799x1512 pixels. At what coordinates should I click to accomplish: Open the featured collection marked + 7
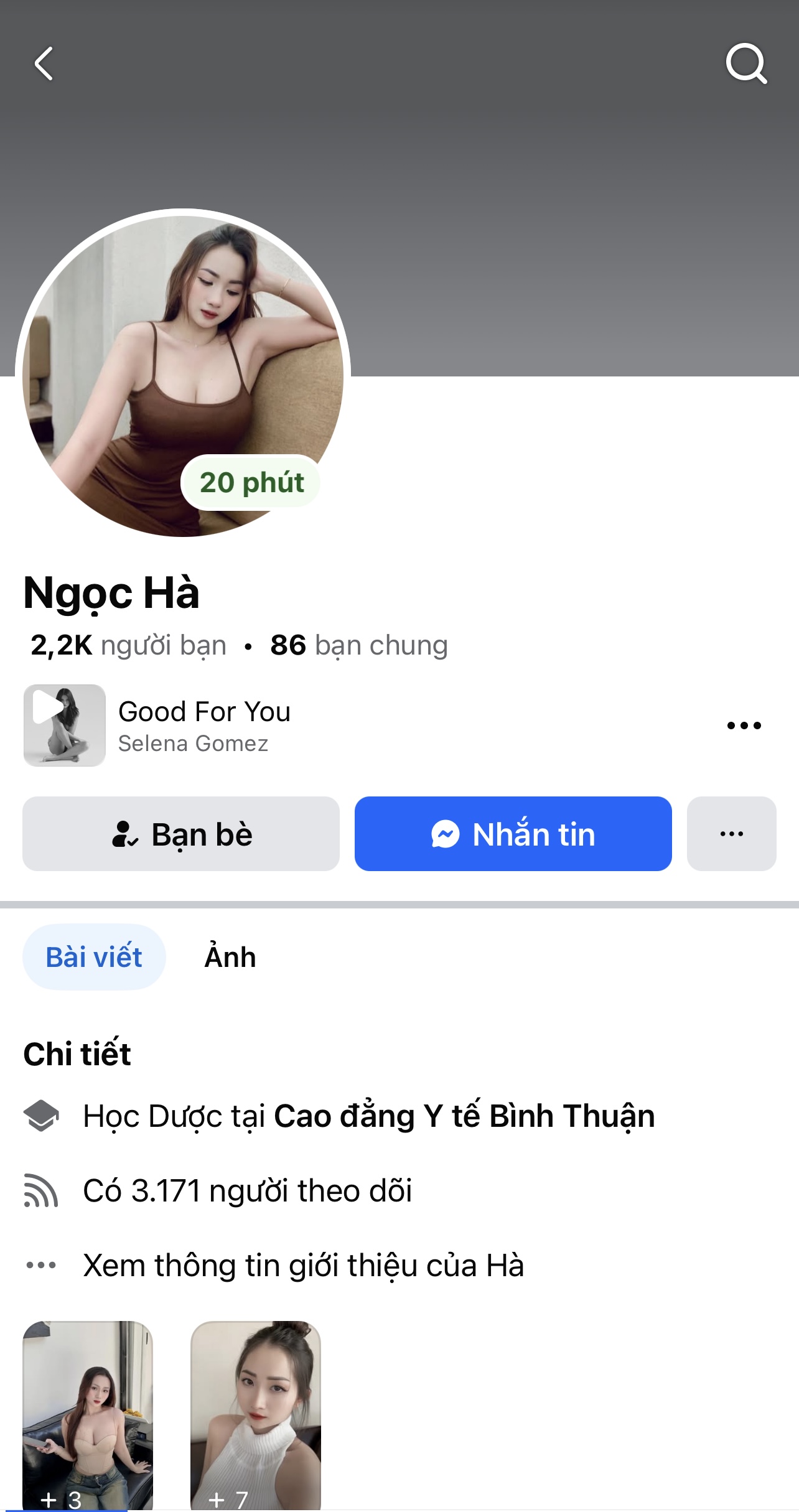tap(256, 1415)
